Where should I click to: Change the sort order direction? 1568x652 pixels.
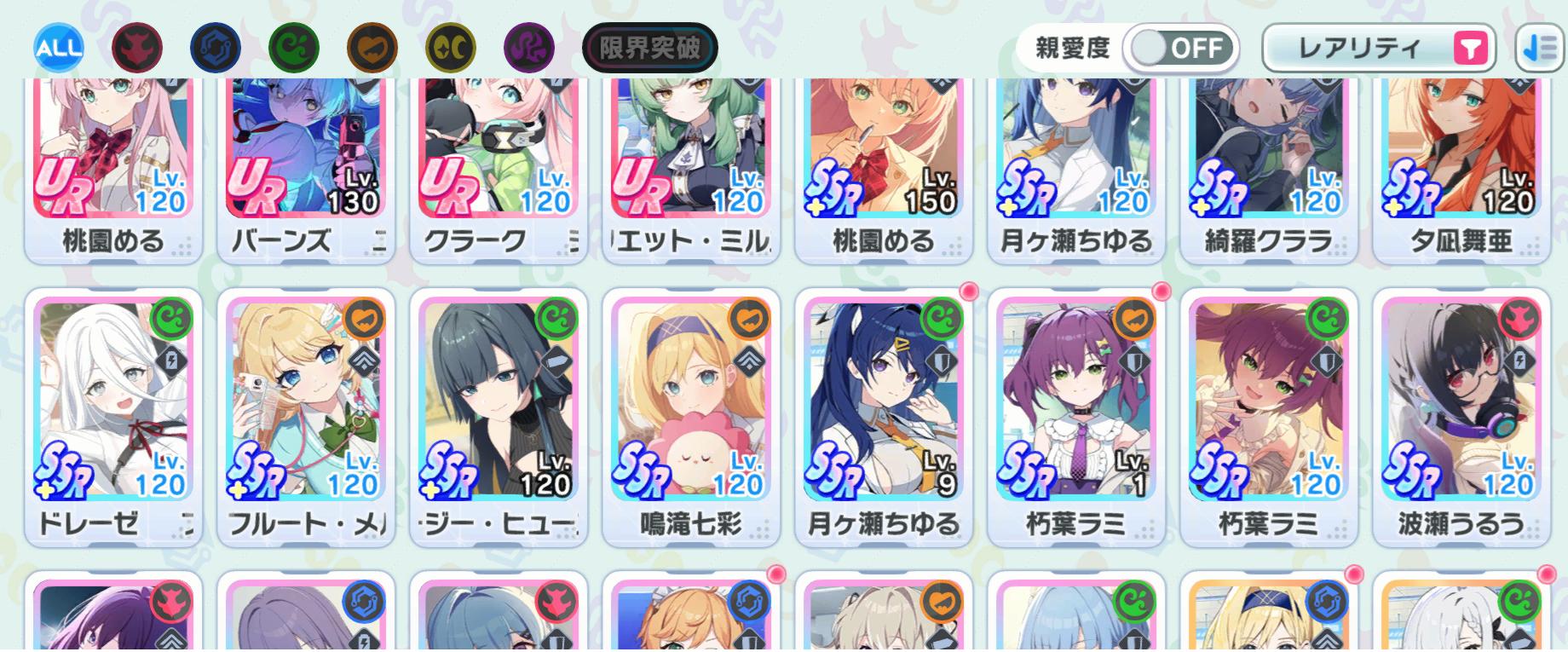click(x=1541, y=48)
